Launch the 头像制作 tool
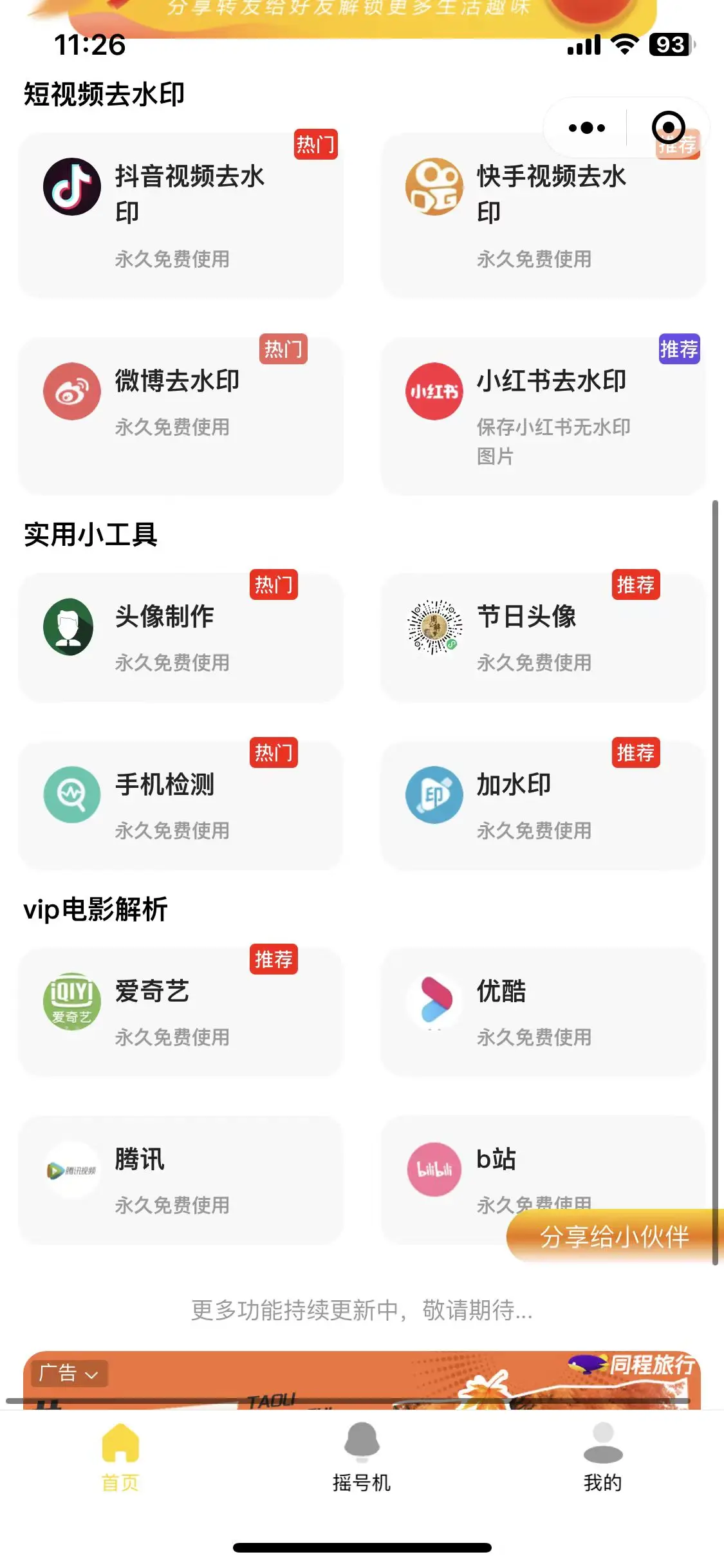724x1568 pixels. click(x=181, y=637)
